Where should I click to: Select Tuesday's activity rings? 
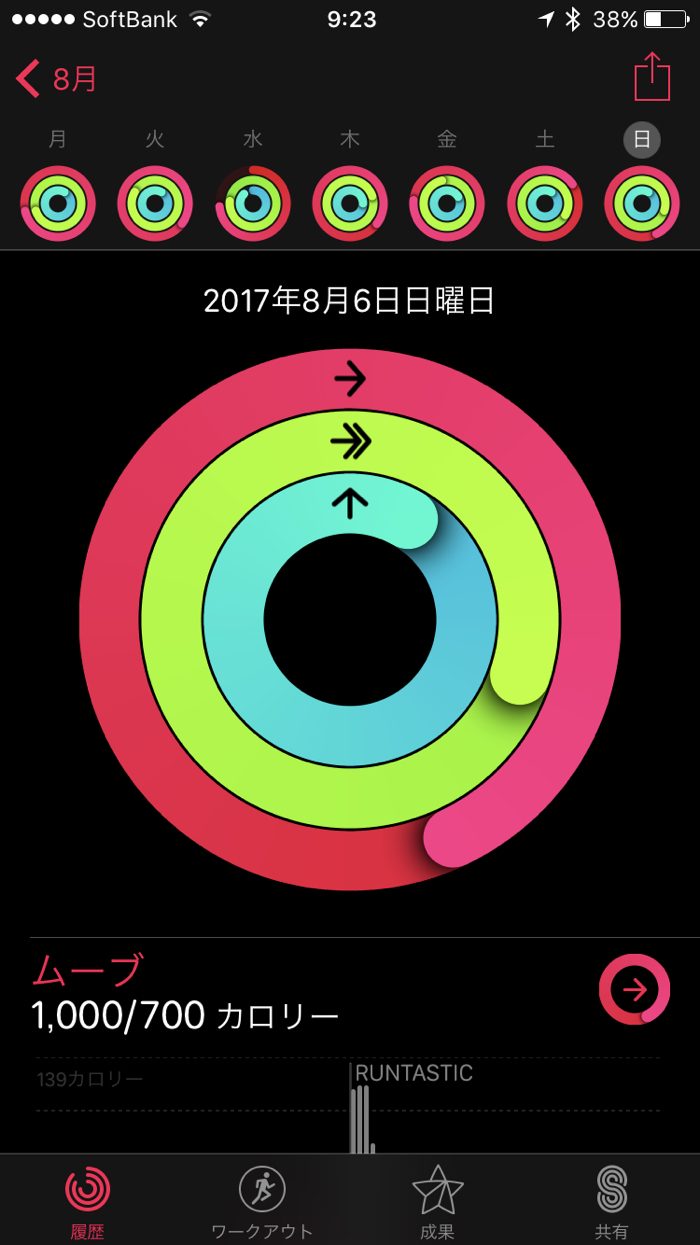point(155,204)
